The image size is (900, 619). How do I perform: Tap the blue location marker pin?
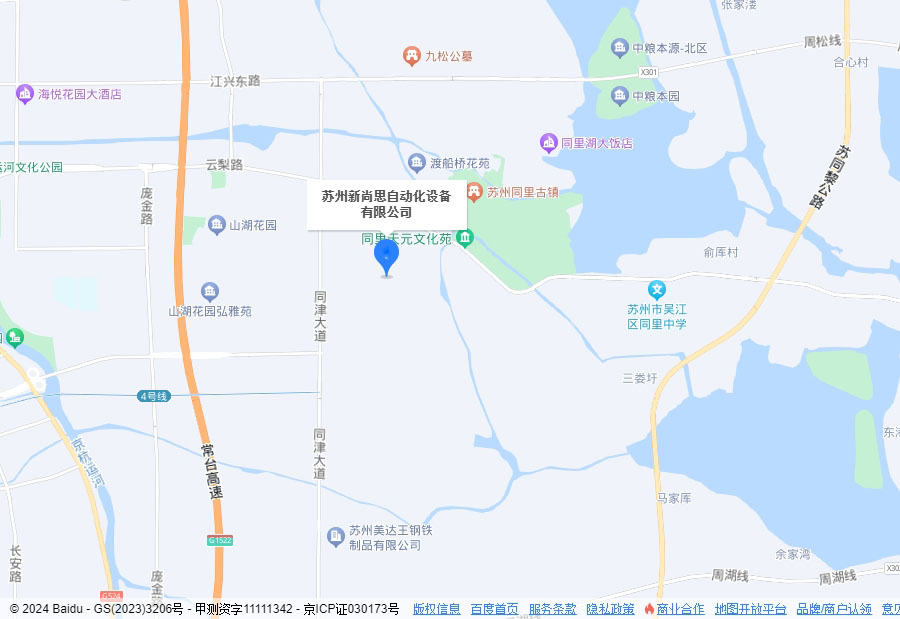386,256
